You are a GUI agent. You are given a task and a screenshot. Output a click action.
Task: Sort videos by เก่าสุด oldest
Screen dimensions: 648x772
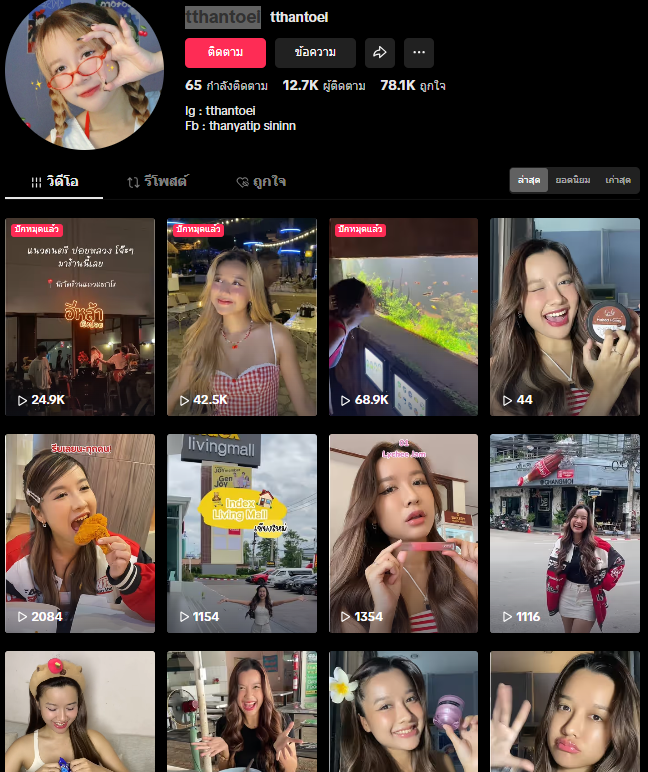click(618, 180)
